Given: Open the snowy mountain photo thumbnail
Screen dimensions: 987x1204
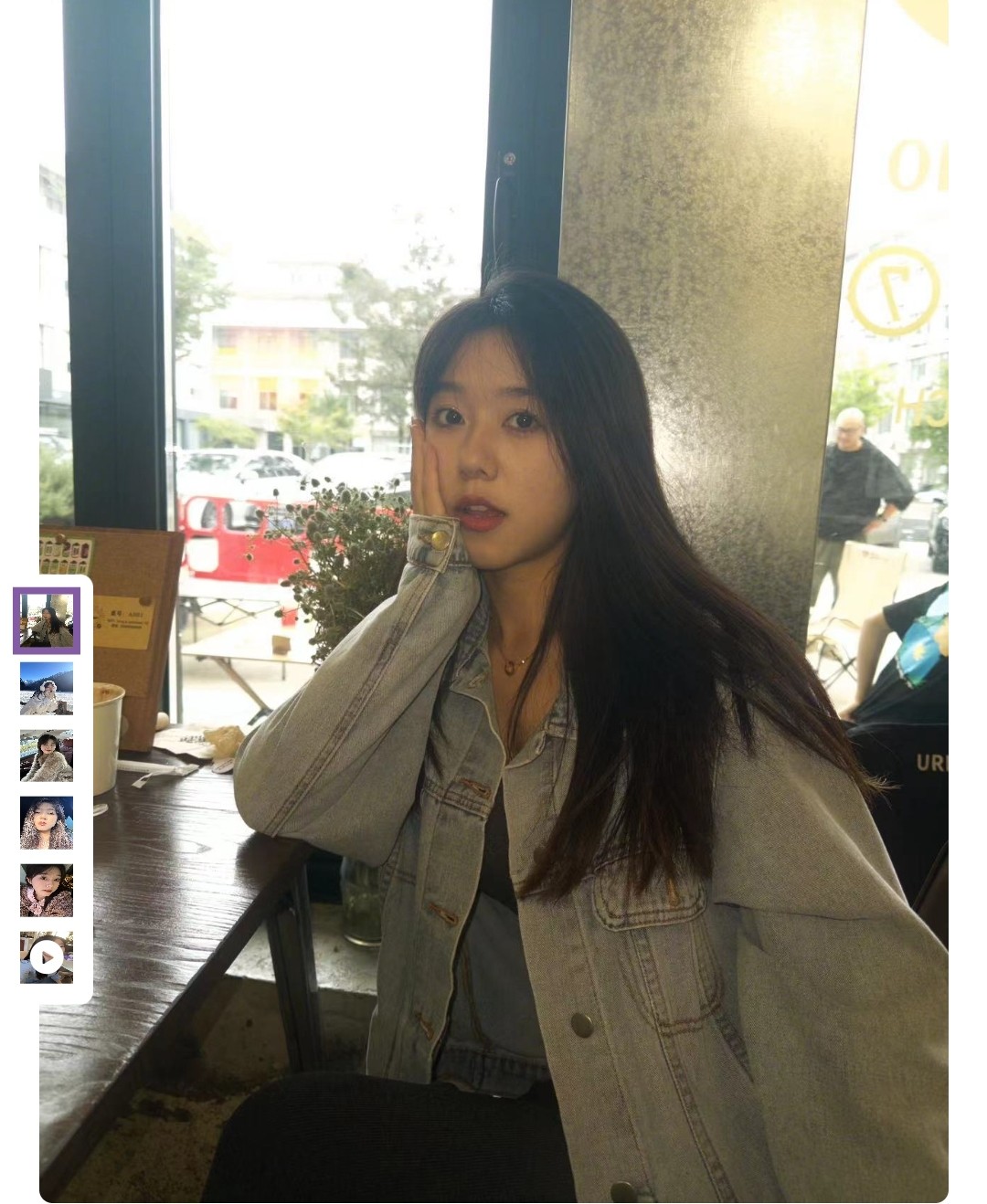Looking at the screenshot, I should pyautogui.click(x=47, y=689).
